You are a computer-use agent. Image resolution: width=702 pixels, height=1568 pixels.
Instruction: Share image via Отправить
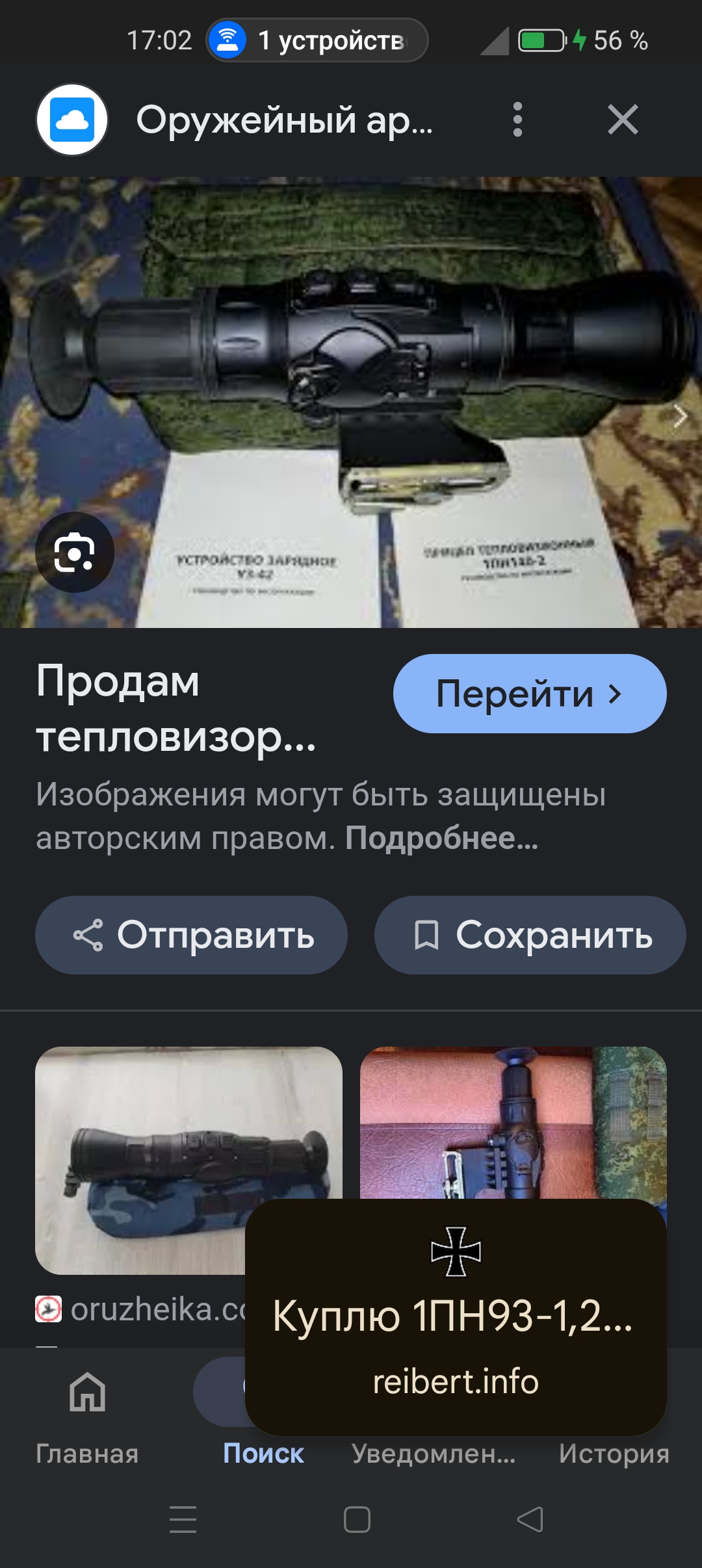point(191,935)
